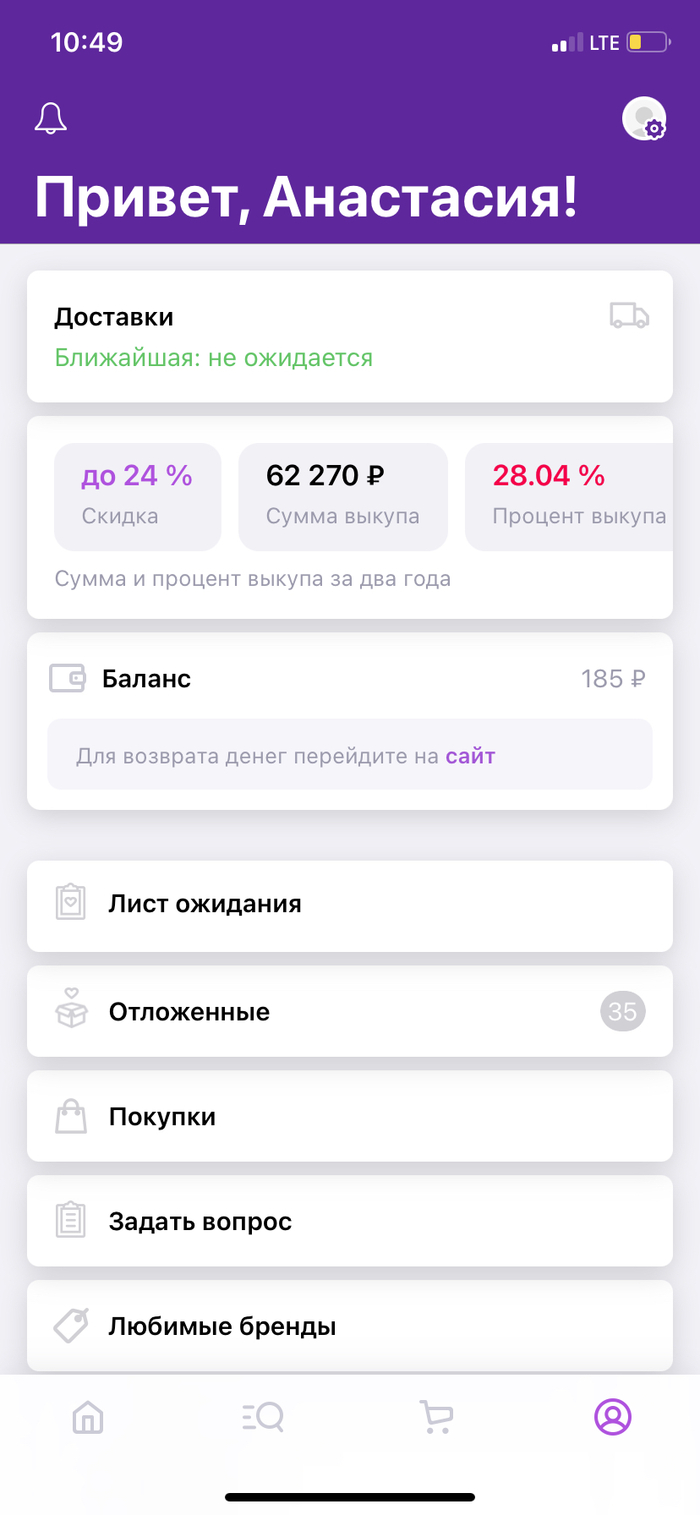Screen dimensions: 700x1515
Task: Follow the сайт link for refunds
Action: (x=470, y=756)
